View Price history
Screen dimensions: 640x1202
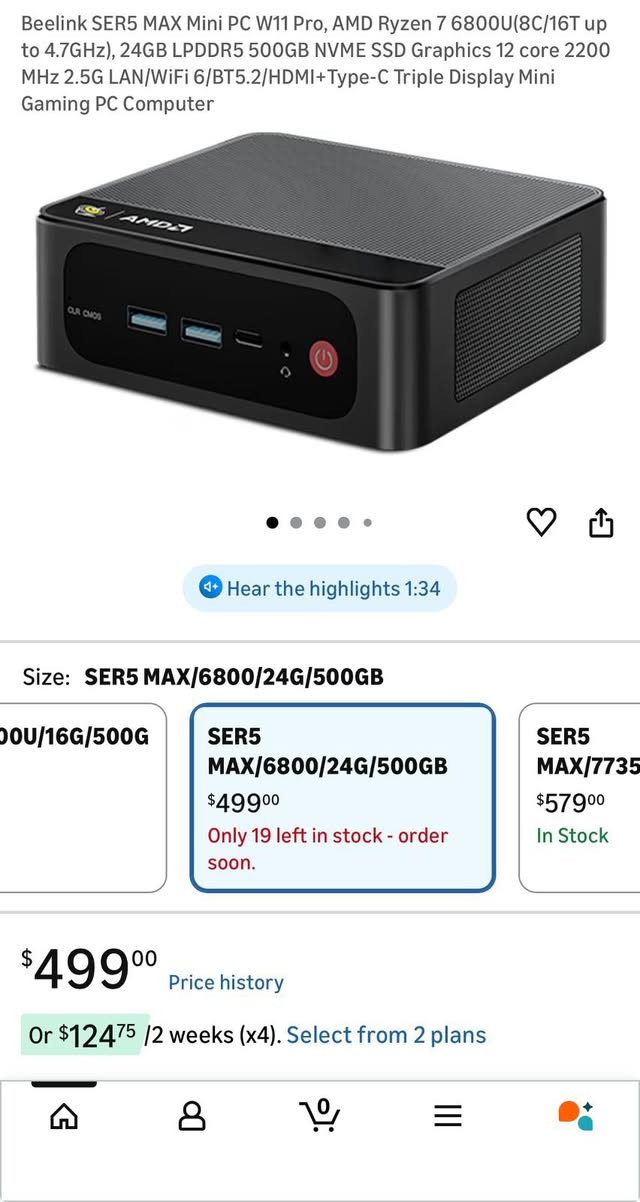point(226,982)
